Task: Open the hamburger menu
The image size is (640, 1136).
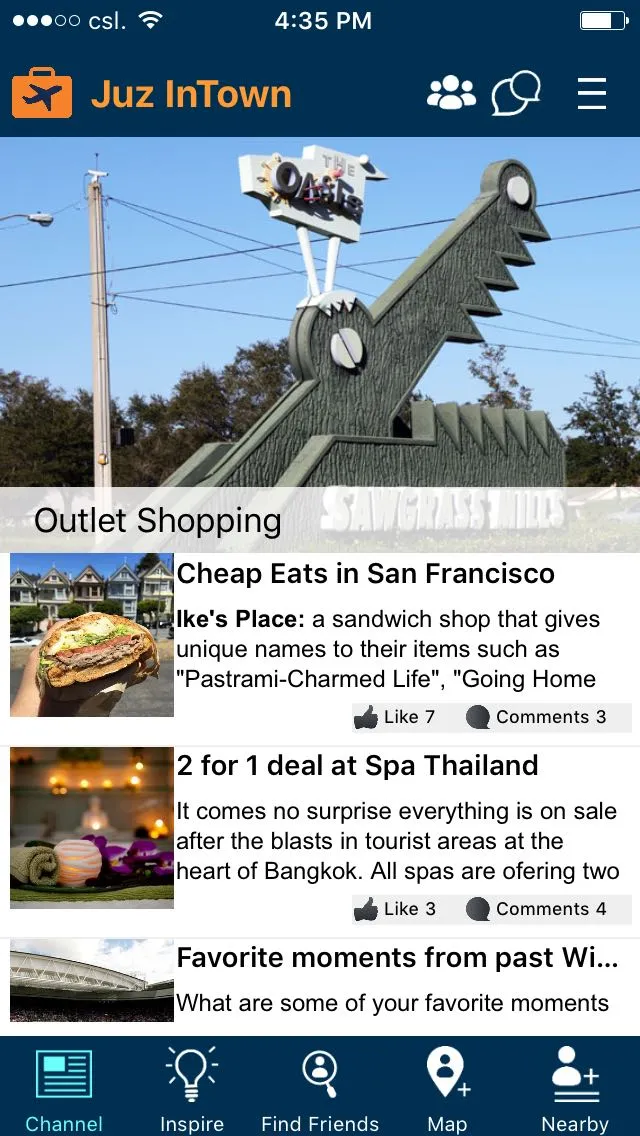Action: [x=592, y=93]
